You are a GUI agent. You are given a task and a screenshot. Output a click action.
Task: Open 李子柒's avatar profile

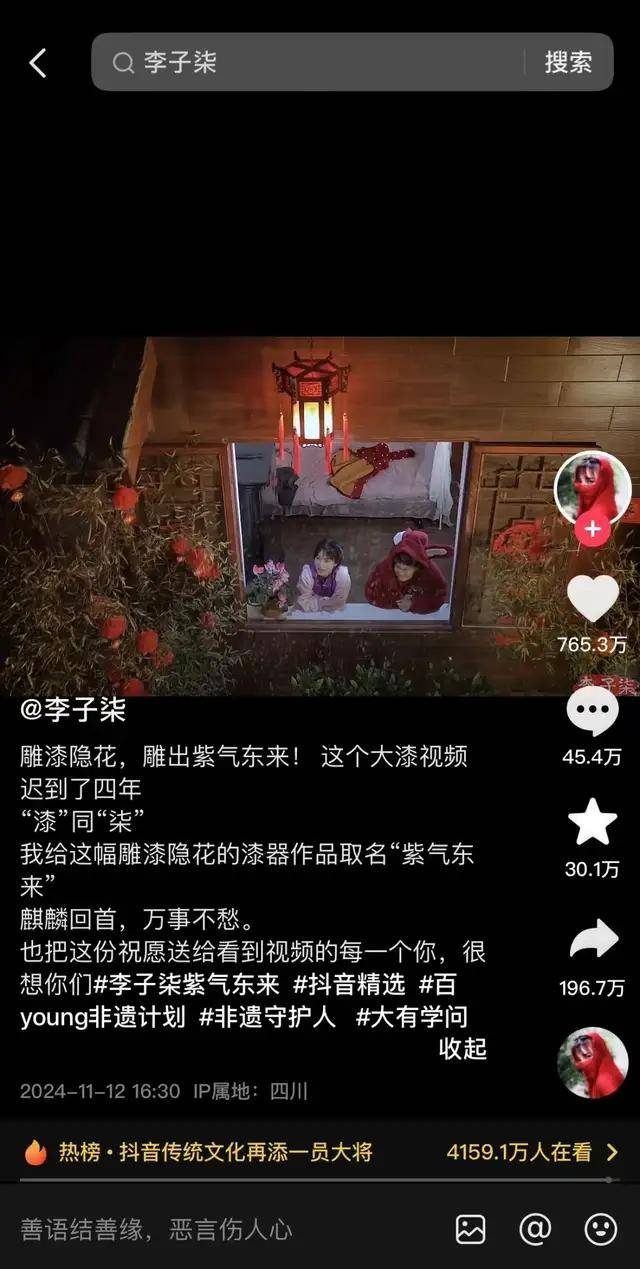(x=592, y=488)
